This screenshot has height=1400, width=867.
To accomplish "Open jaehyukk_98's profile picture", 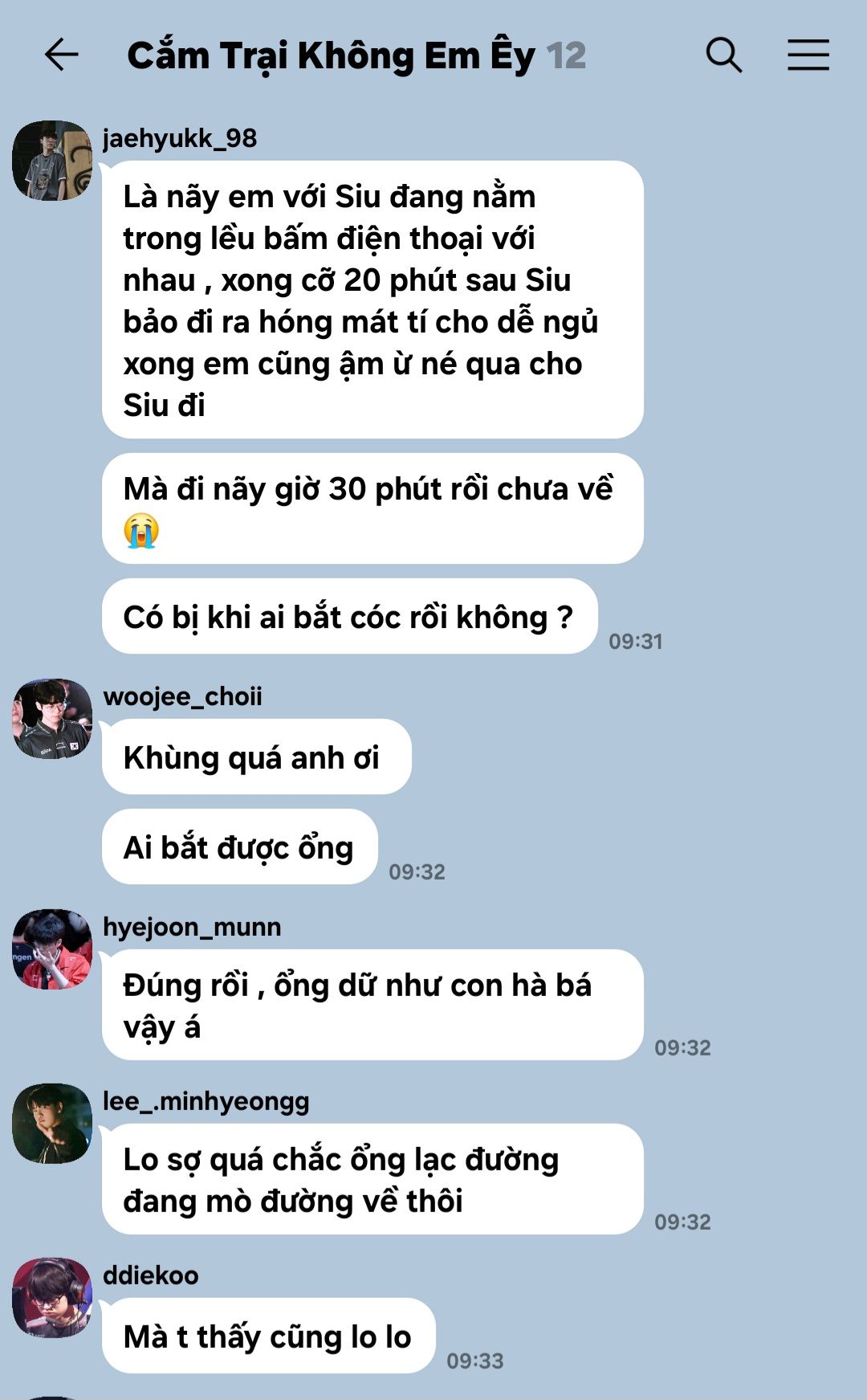I will pos(52,161).
